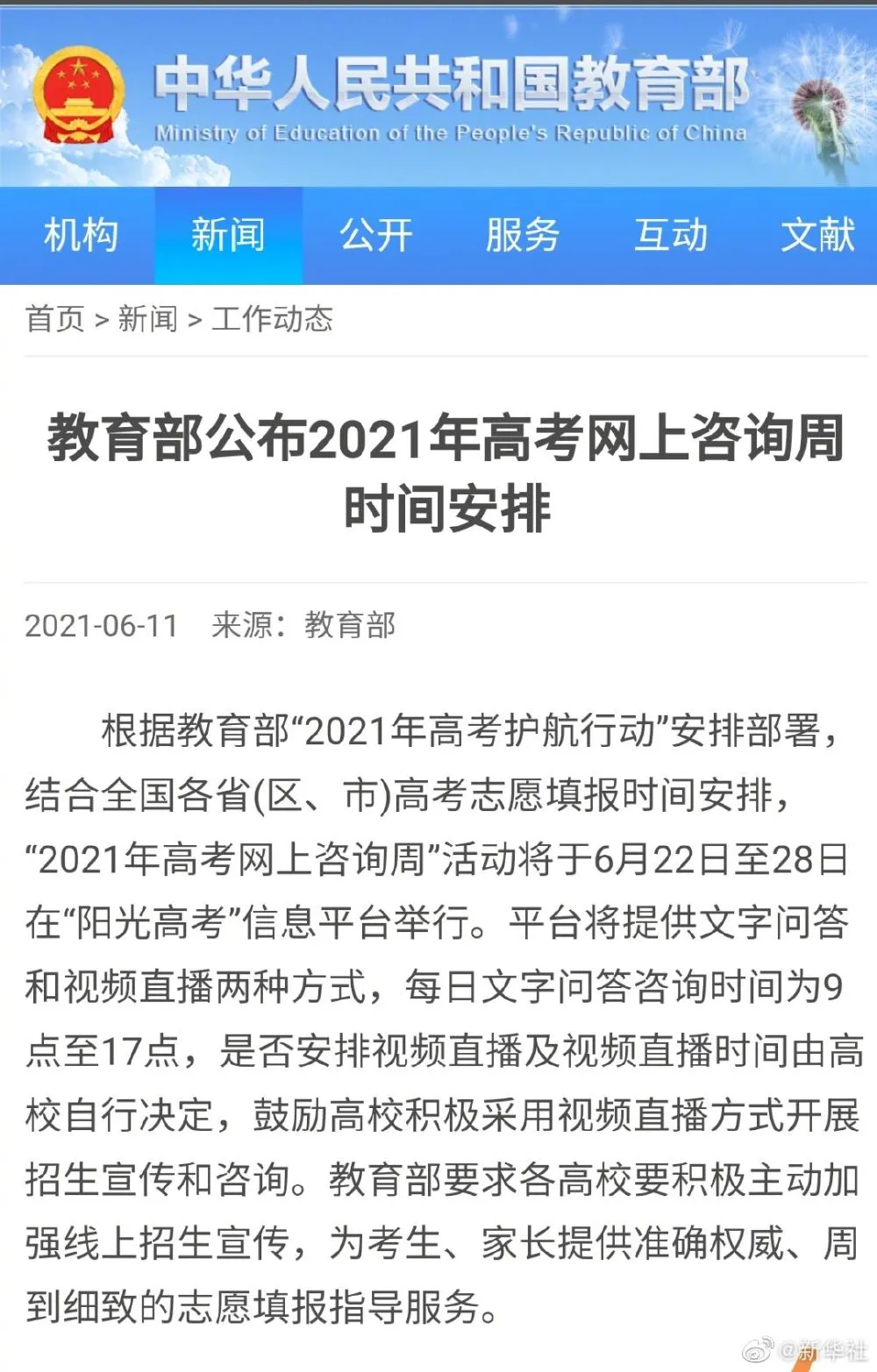The width and height of the screenshot is (877, 1372).
Task: Click the 2021-06-11 publication date
Action: click(x=101, y=626)
